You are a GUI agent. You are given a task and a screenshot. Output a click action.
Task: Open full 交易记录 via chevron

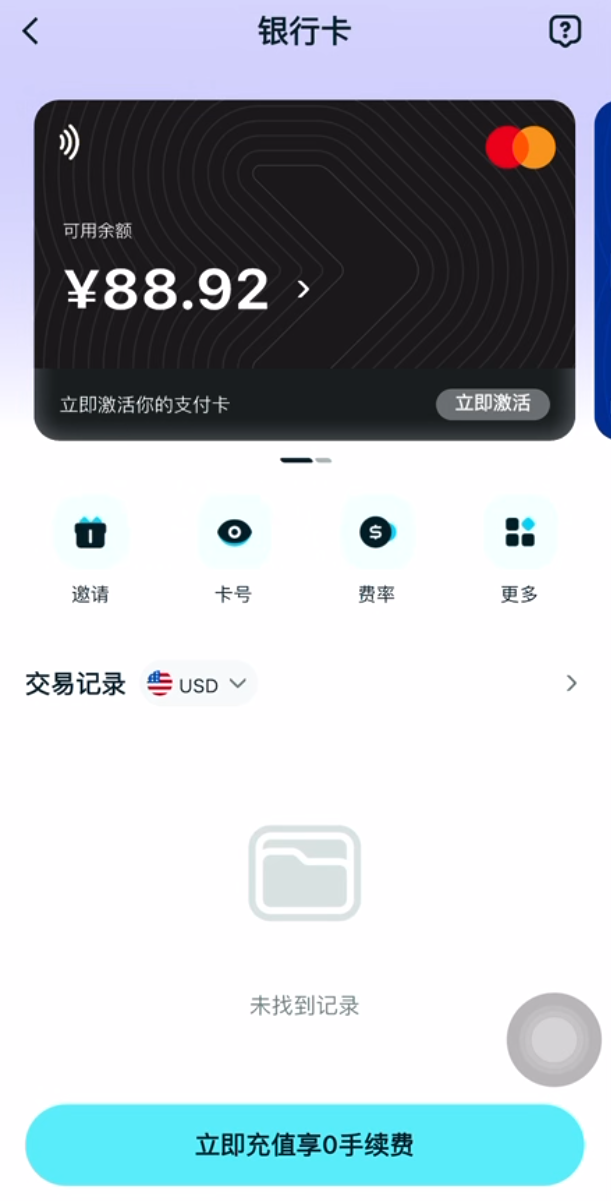571,683
